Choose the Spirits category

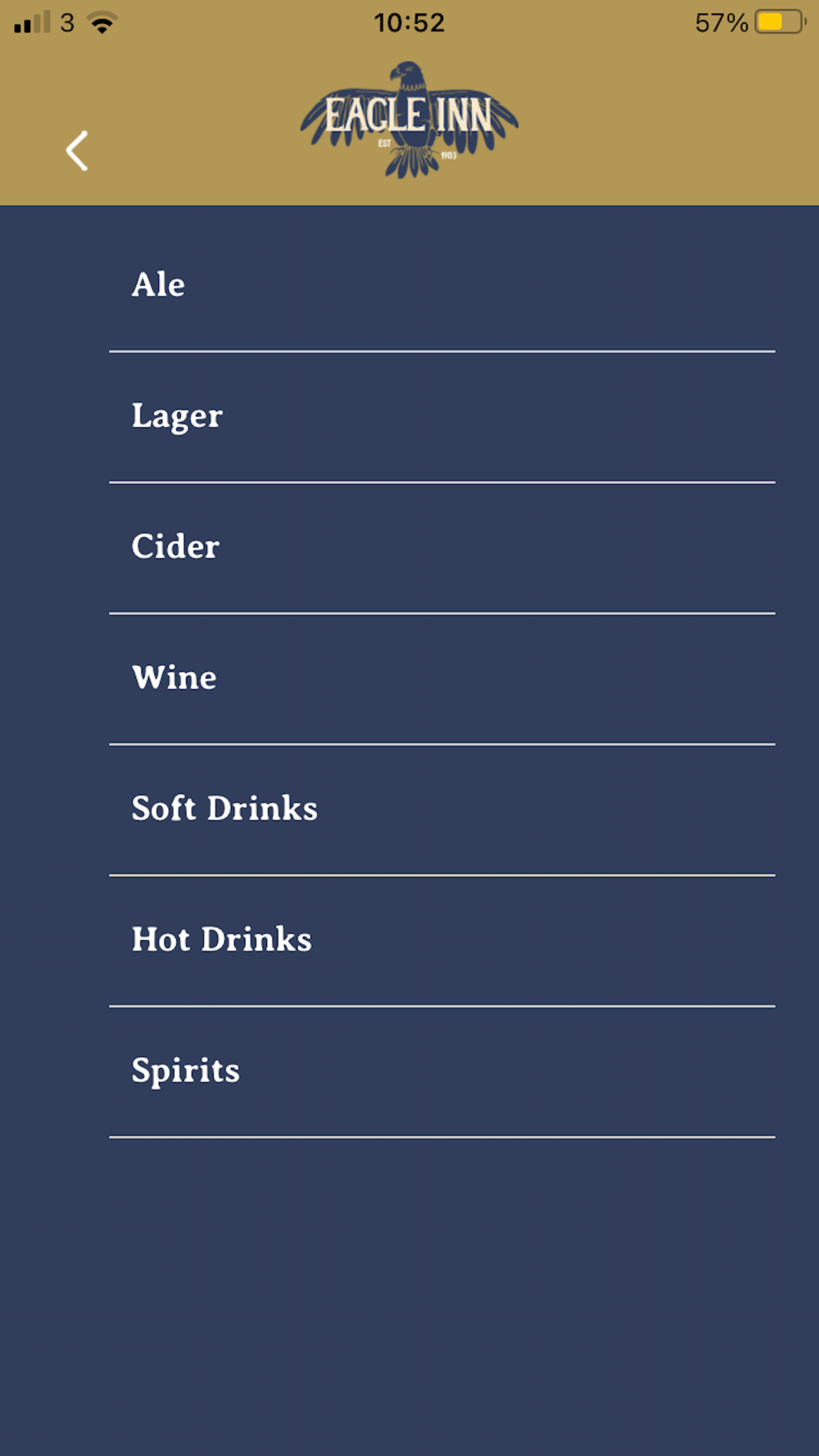tap(442, 1072)
